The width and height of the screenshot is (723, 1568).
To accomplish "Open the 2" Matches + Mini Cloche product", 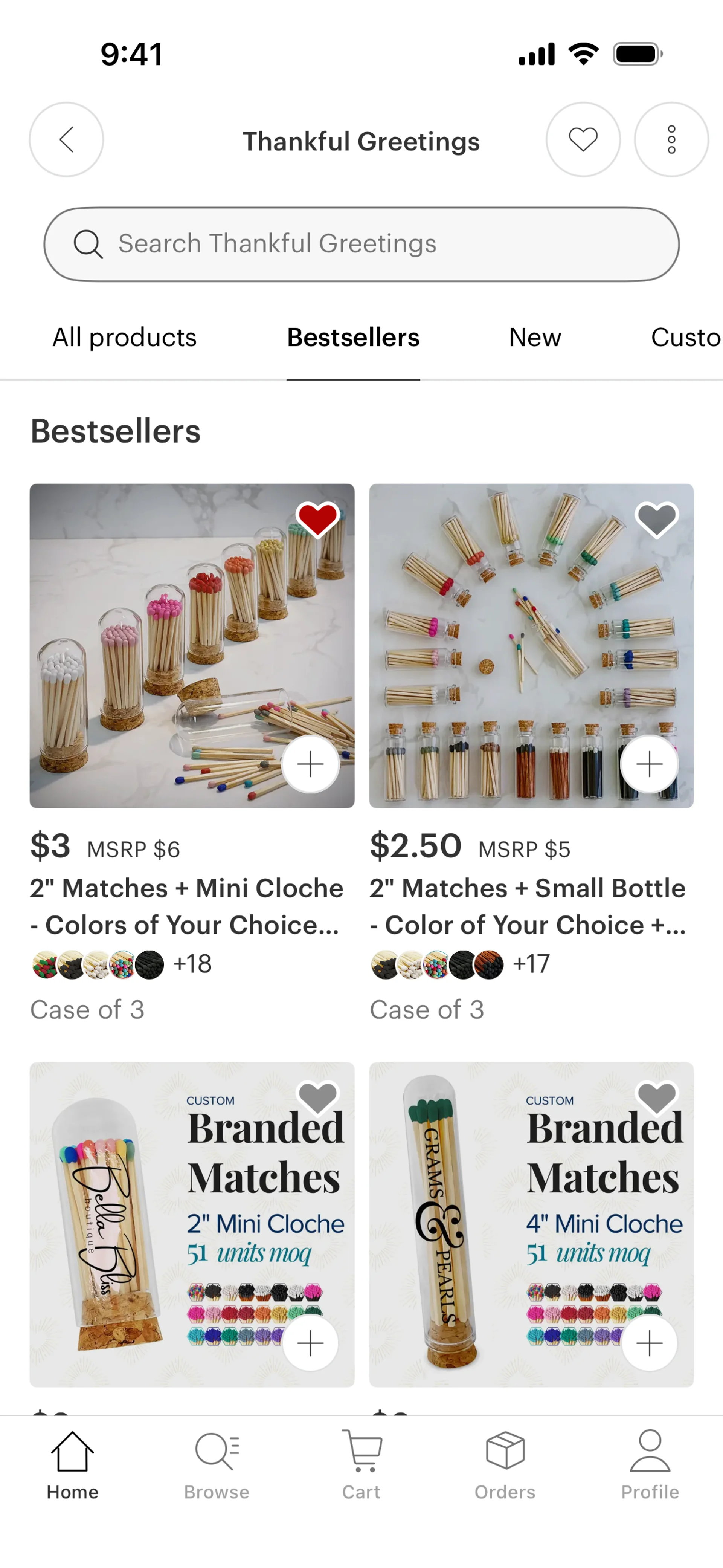I will pos(186,906).
